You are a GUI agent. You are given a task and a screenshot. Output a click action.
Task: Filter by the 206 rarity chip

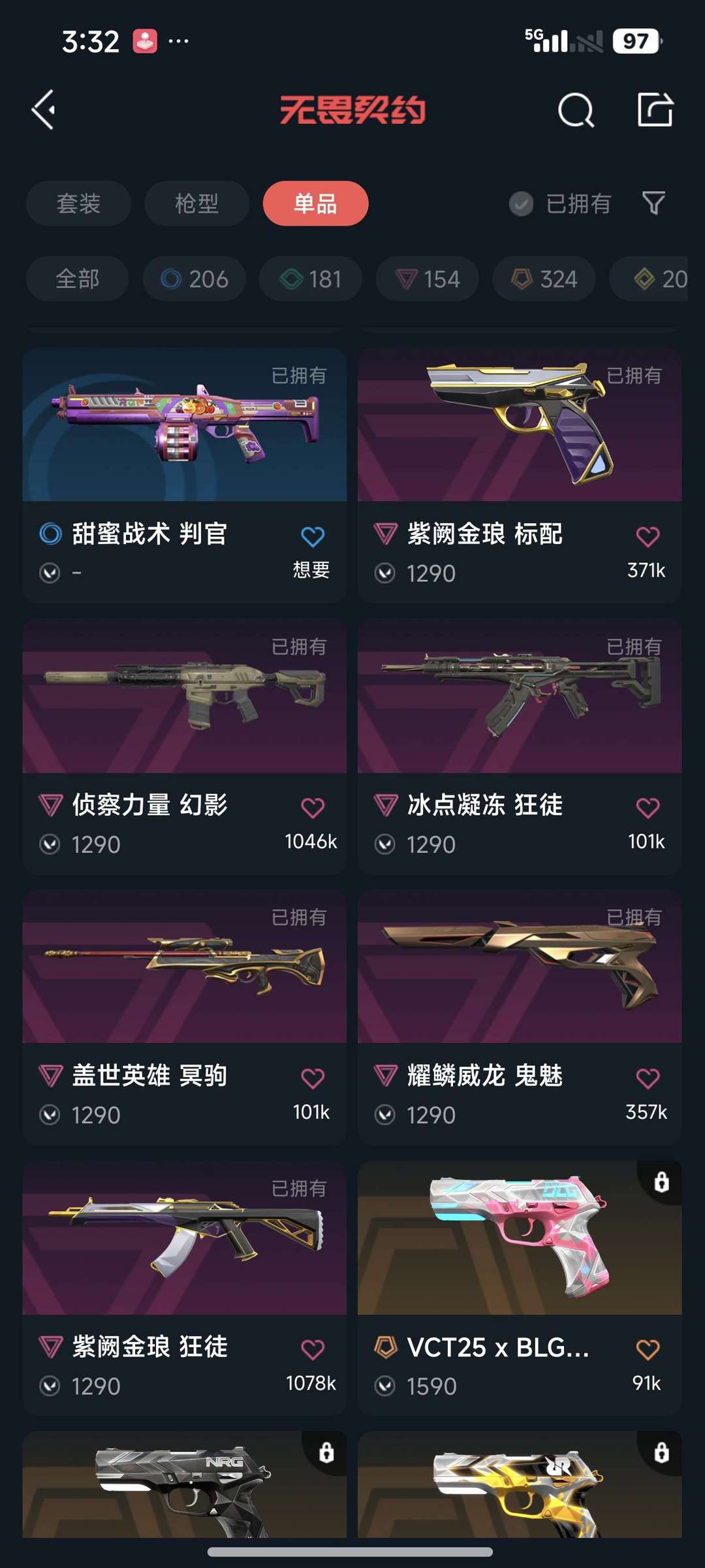point(194,279)
